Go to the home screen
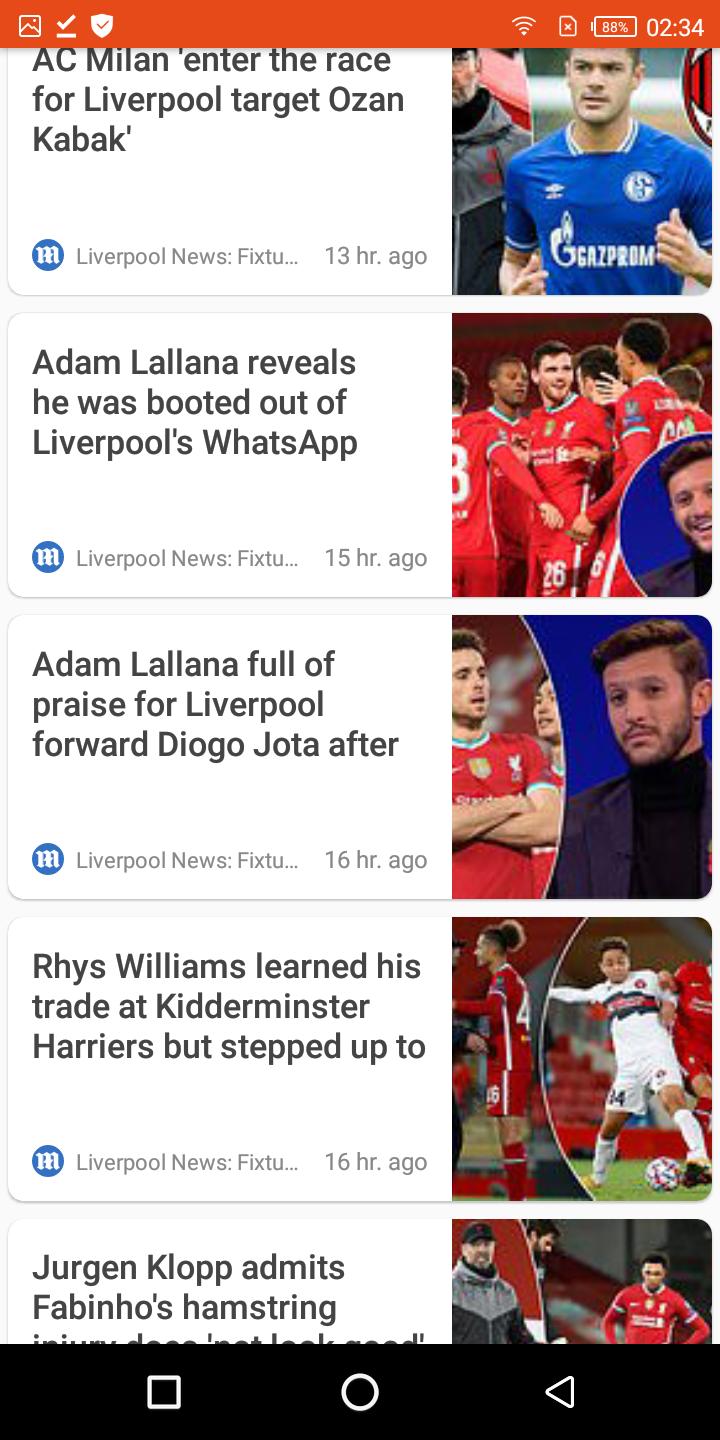This screenshot has height=1440, width=720. [360, 1391]
